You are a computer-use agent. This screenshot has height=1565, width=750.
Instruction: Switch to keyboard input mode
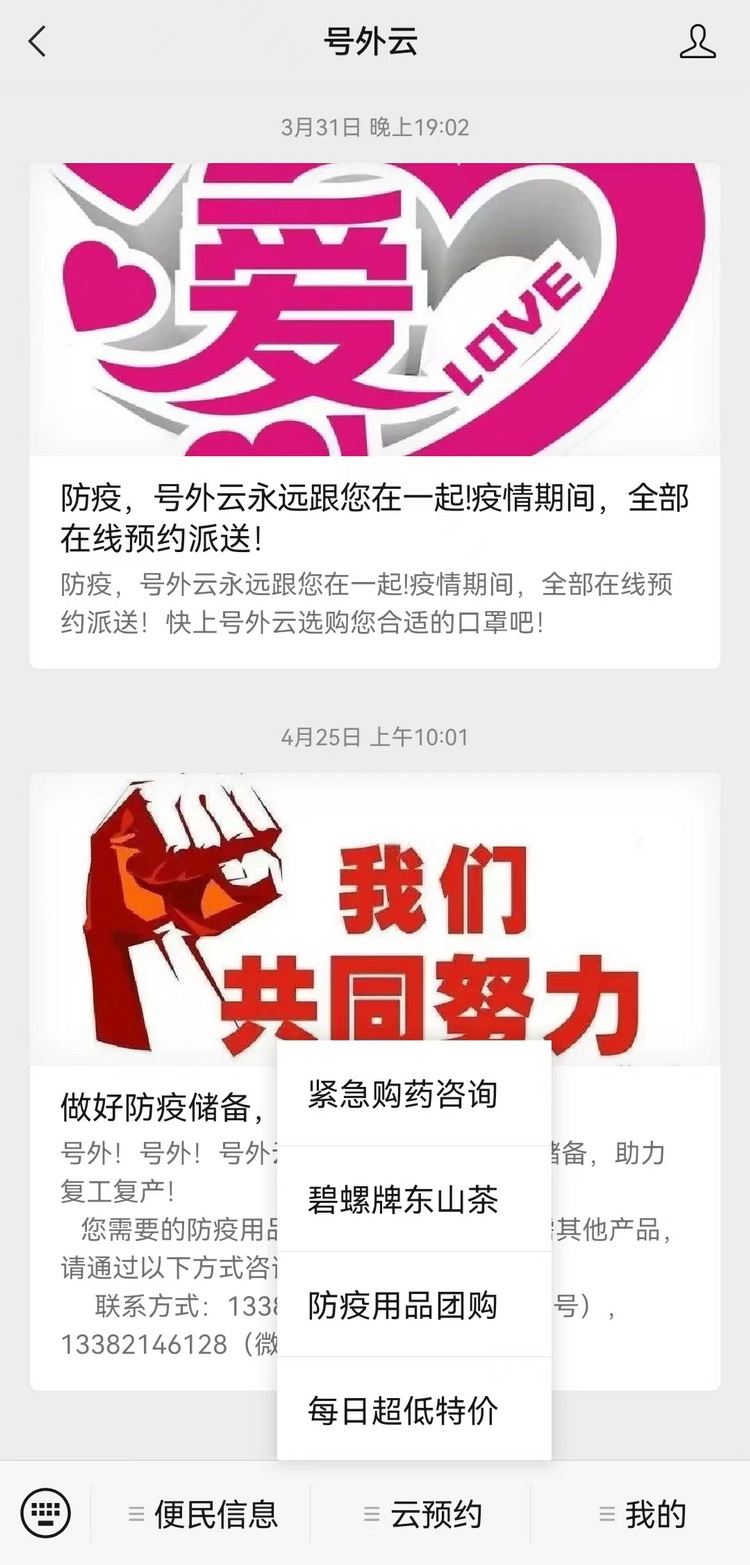45,1513
